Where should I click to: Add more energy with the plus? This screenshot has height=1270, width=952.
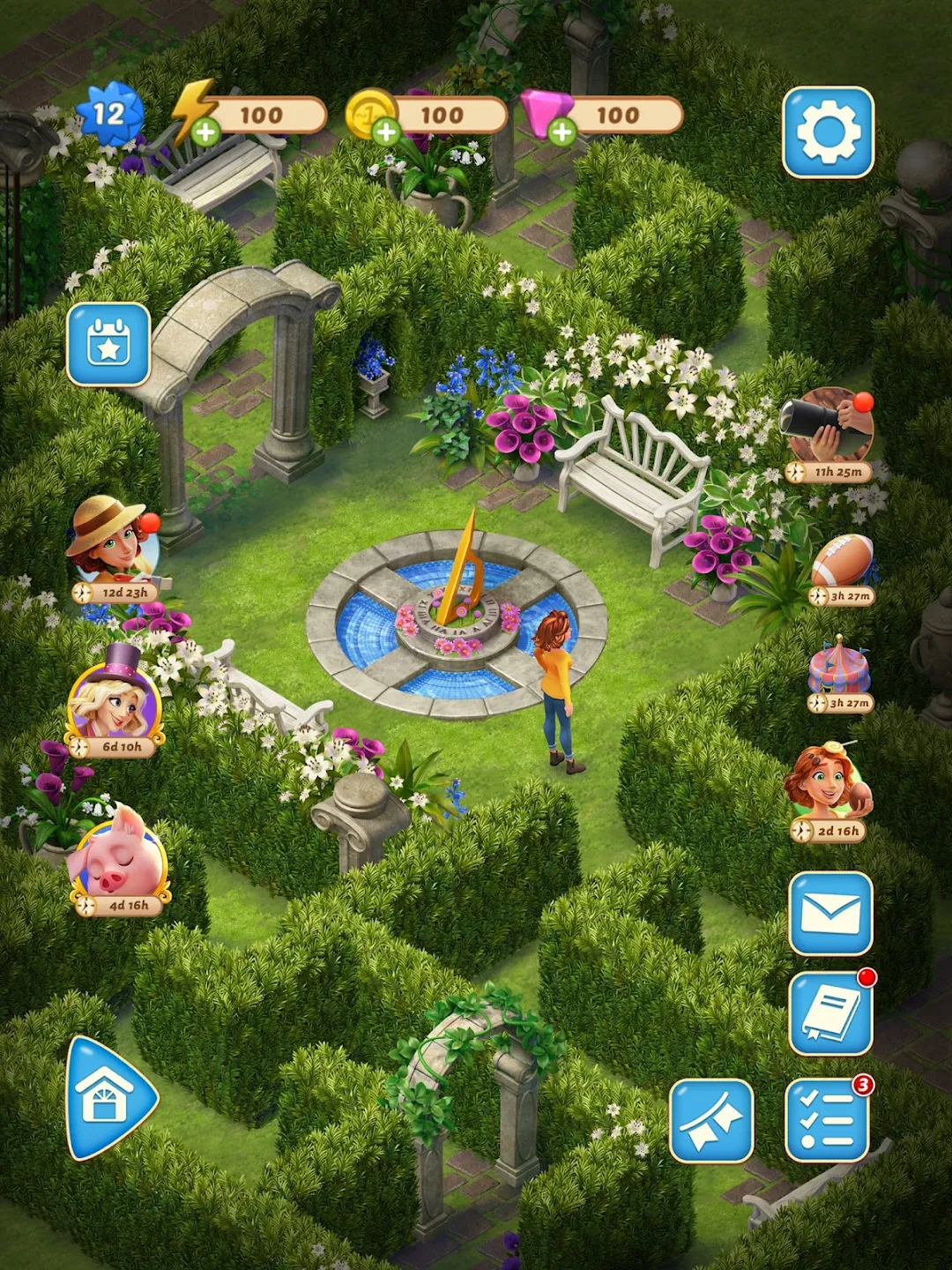tap(205, 133)
